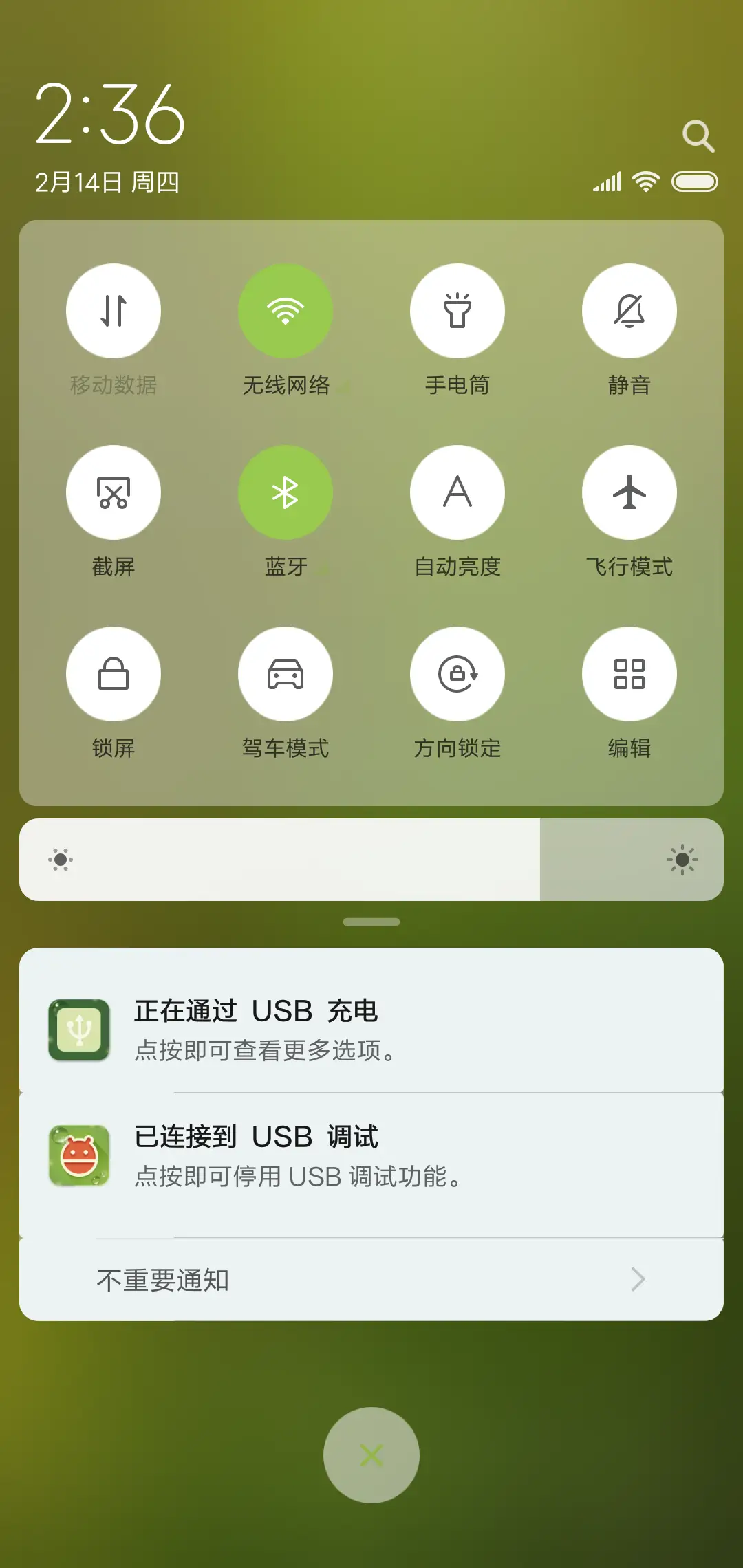Image resolution: width=743 pixels, height=1568 pixels.
Task: Adjust the brightness slider
Action: [x=371, y=860]
